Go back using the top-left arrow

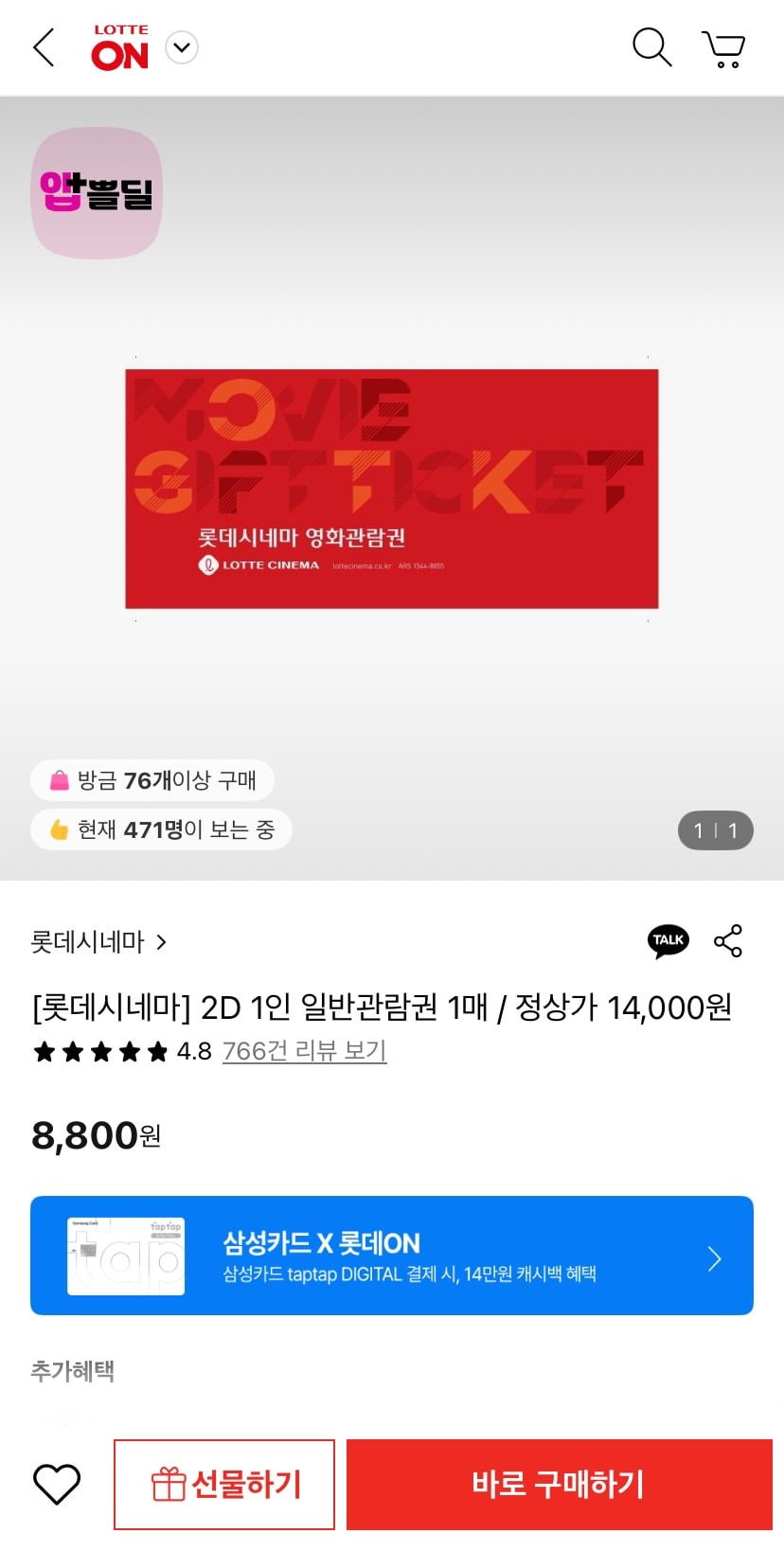tap(44, 47)
